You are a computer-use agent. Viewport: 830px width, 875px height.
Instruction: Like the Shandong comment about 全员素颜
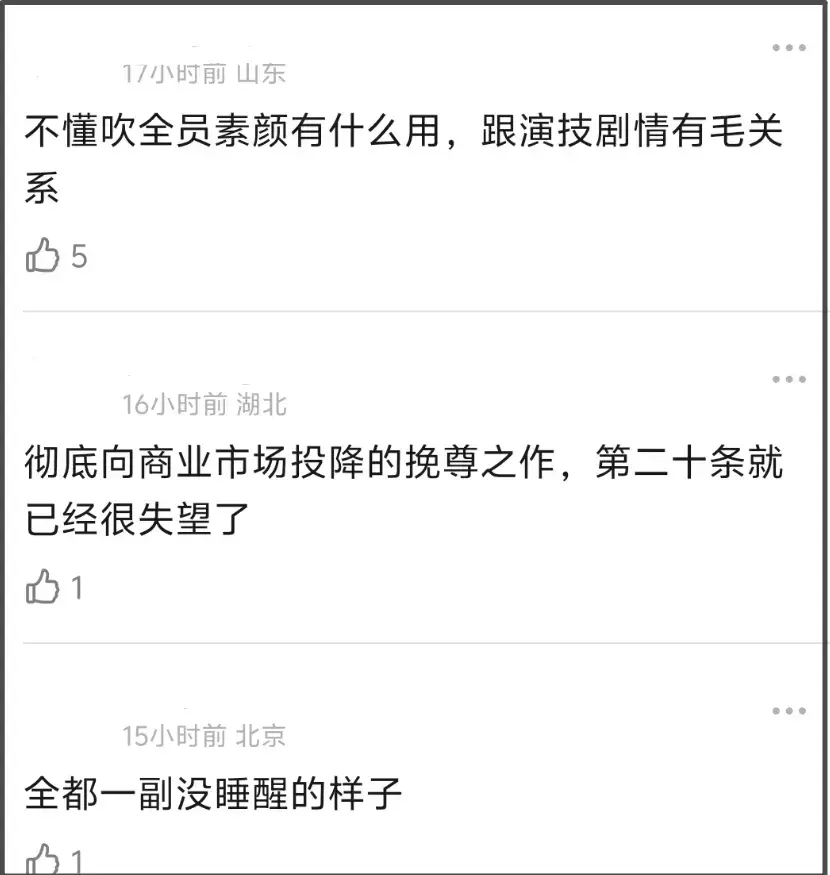point(43,257)
